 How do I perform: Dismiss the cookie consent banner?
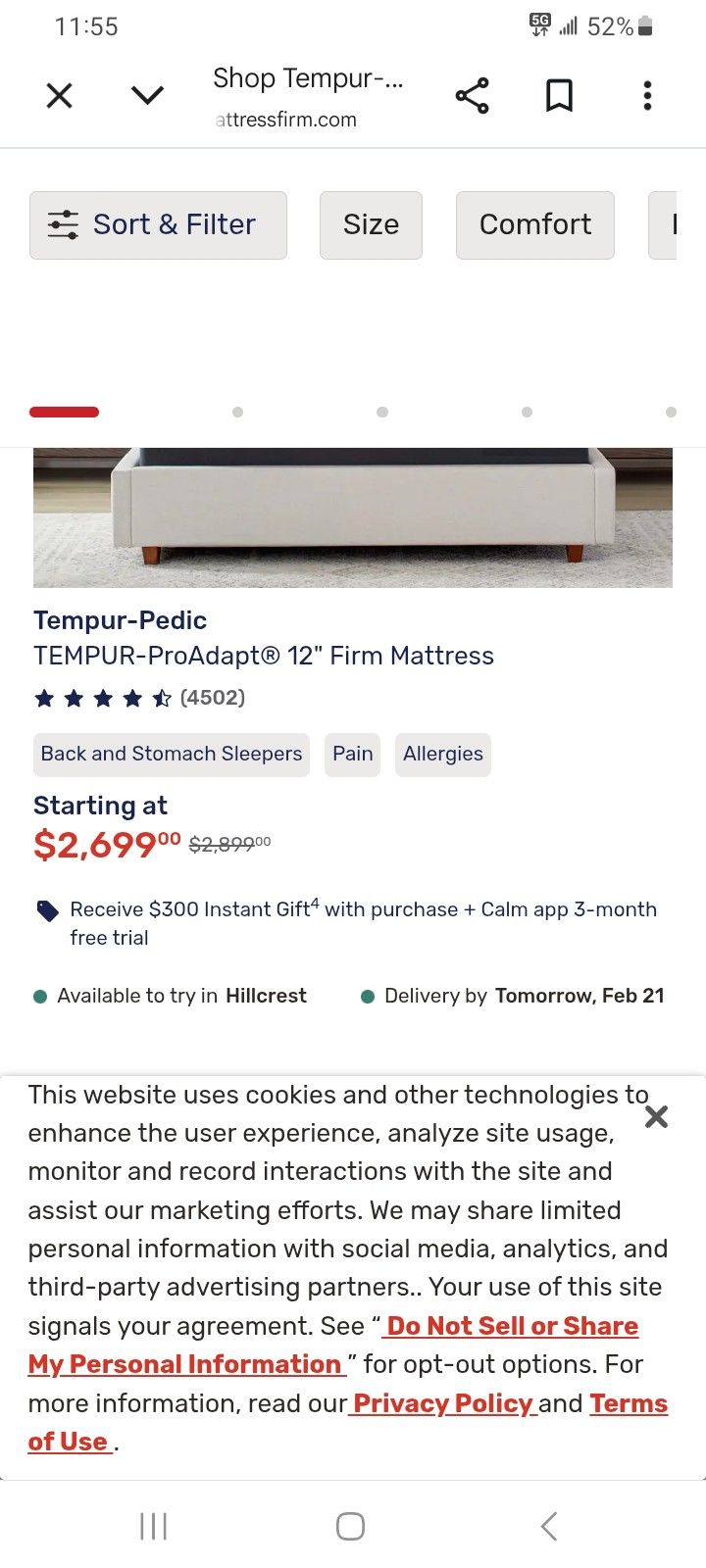coord(655,1116)
